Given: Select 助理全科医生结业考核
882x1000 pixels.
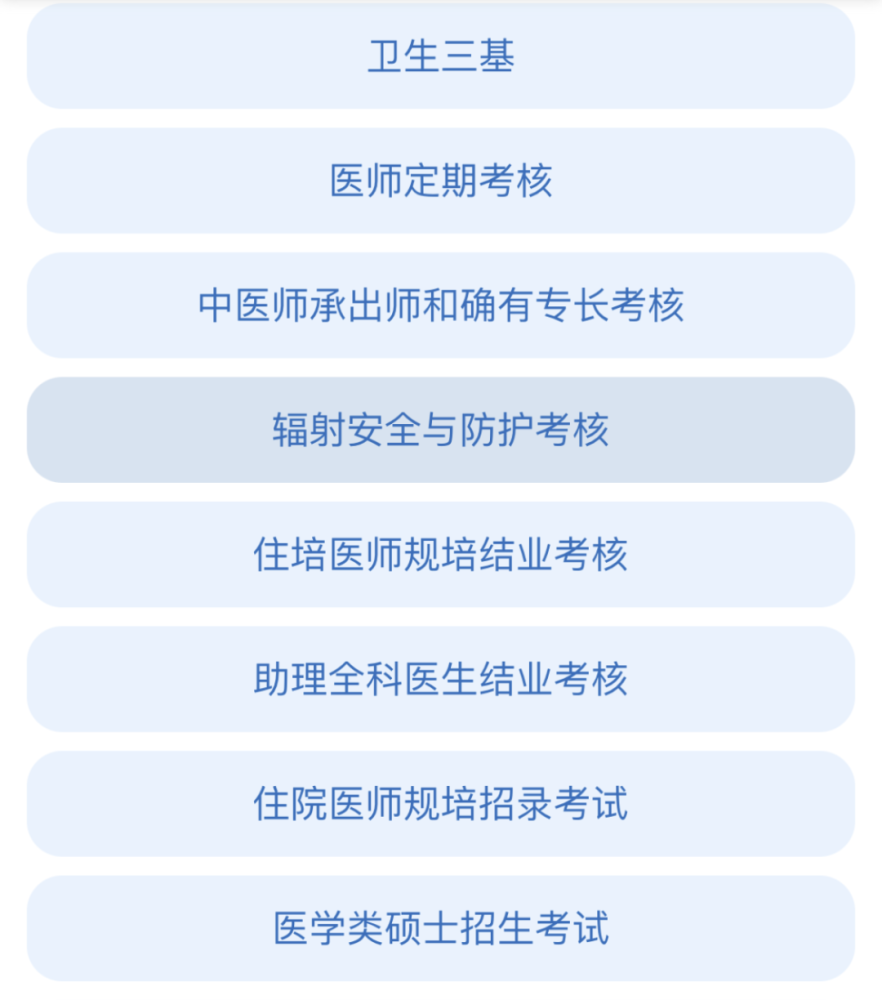Looking at the screenshot, I should pyautogui.click(x=441, y=679).
